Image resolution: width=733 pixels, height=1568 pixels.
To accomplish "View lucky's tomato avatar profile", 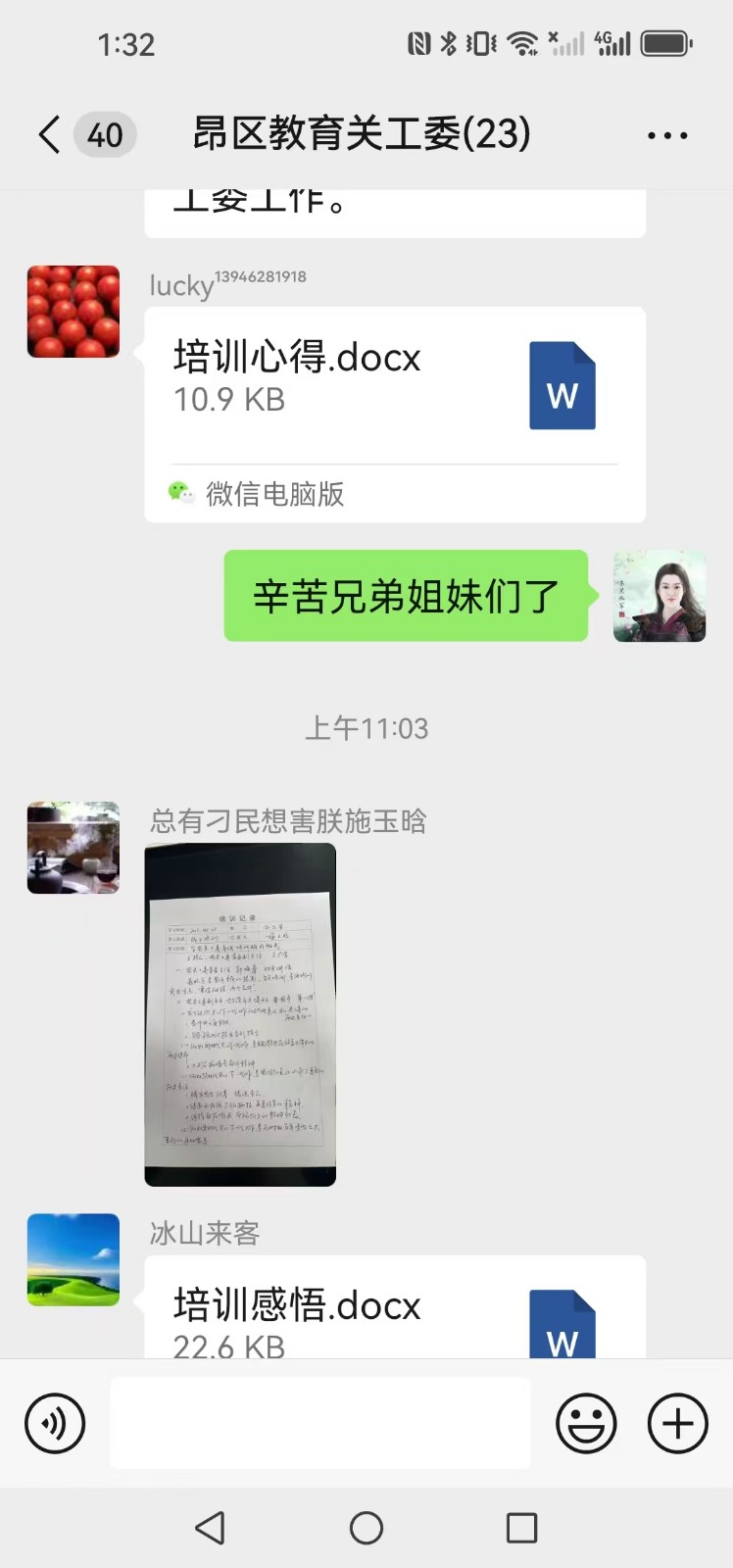I will tap(73, 312).
